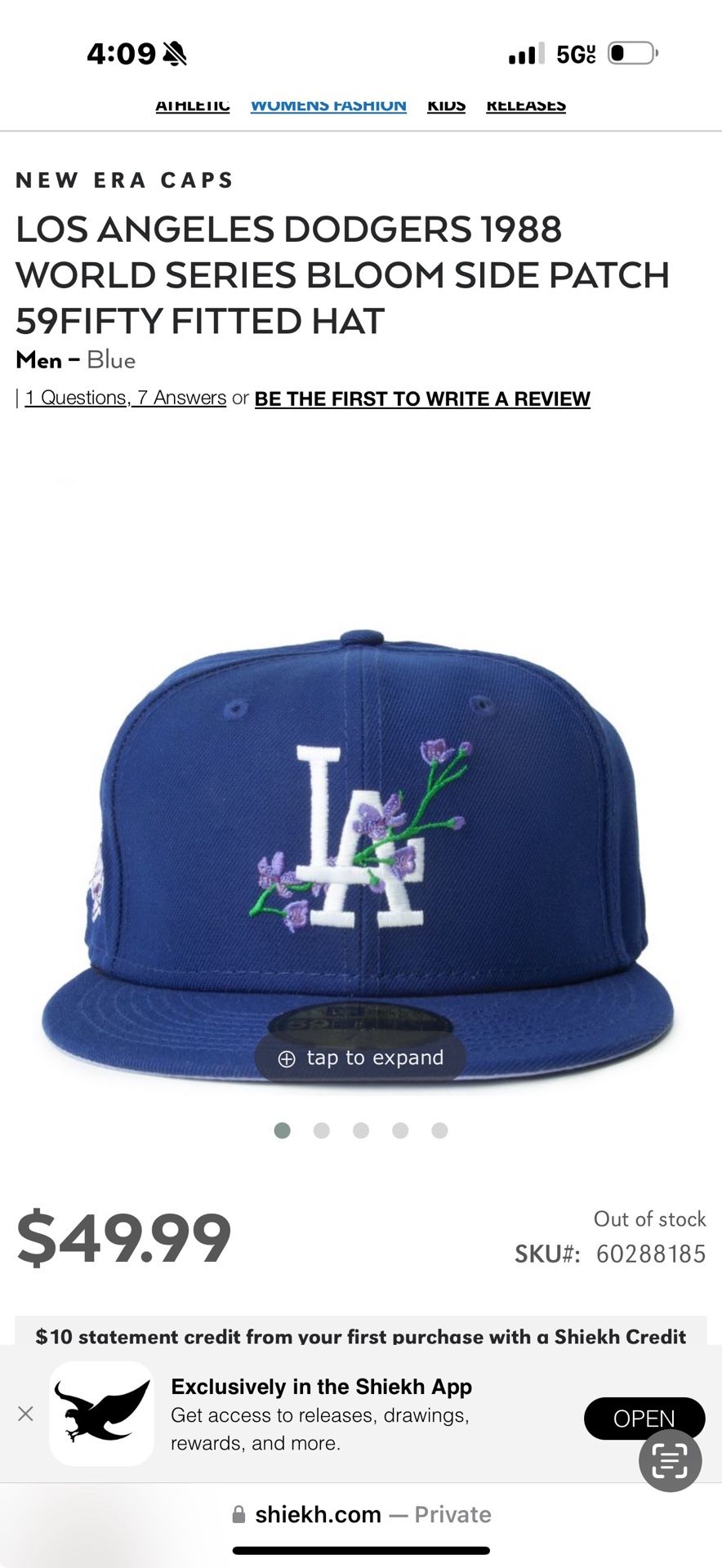Open the code scanner icon near the address bar
722x1568 pixels.
[x=669, y=1459]
